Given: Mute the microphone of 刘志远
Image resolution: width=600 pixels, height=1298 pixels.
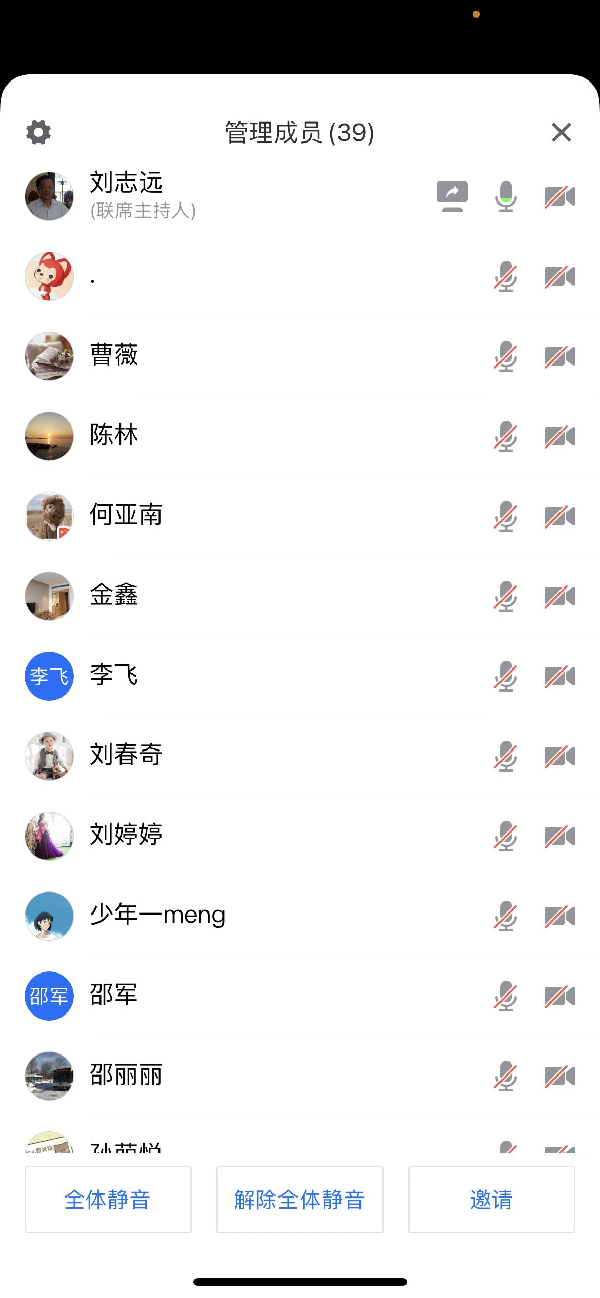Looking at the screenshot, I should click(507, 196).
